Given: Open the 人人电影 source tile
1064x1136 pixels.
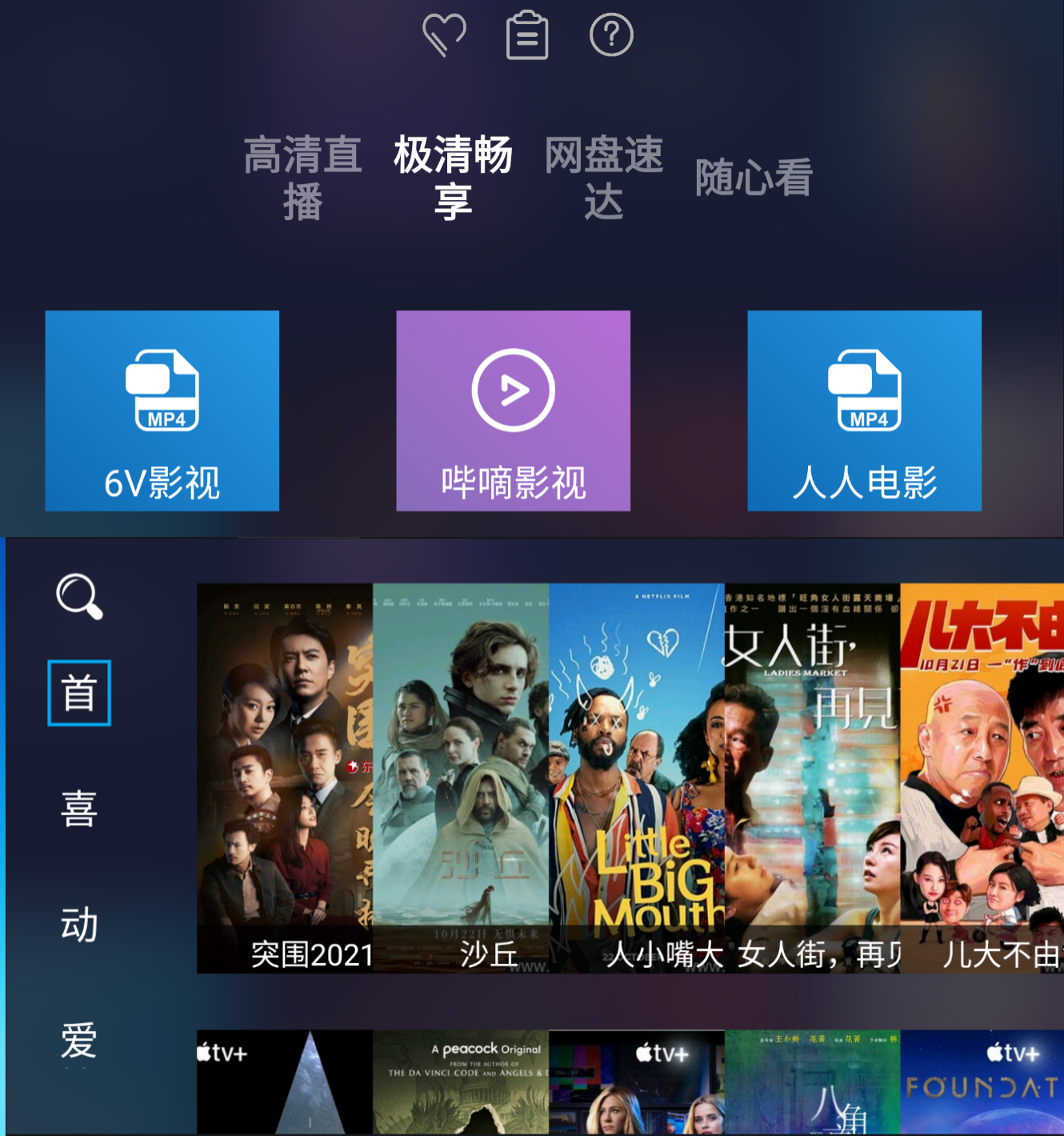Looking at the screenshot, I should click(864, 410).
